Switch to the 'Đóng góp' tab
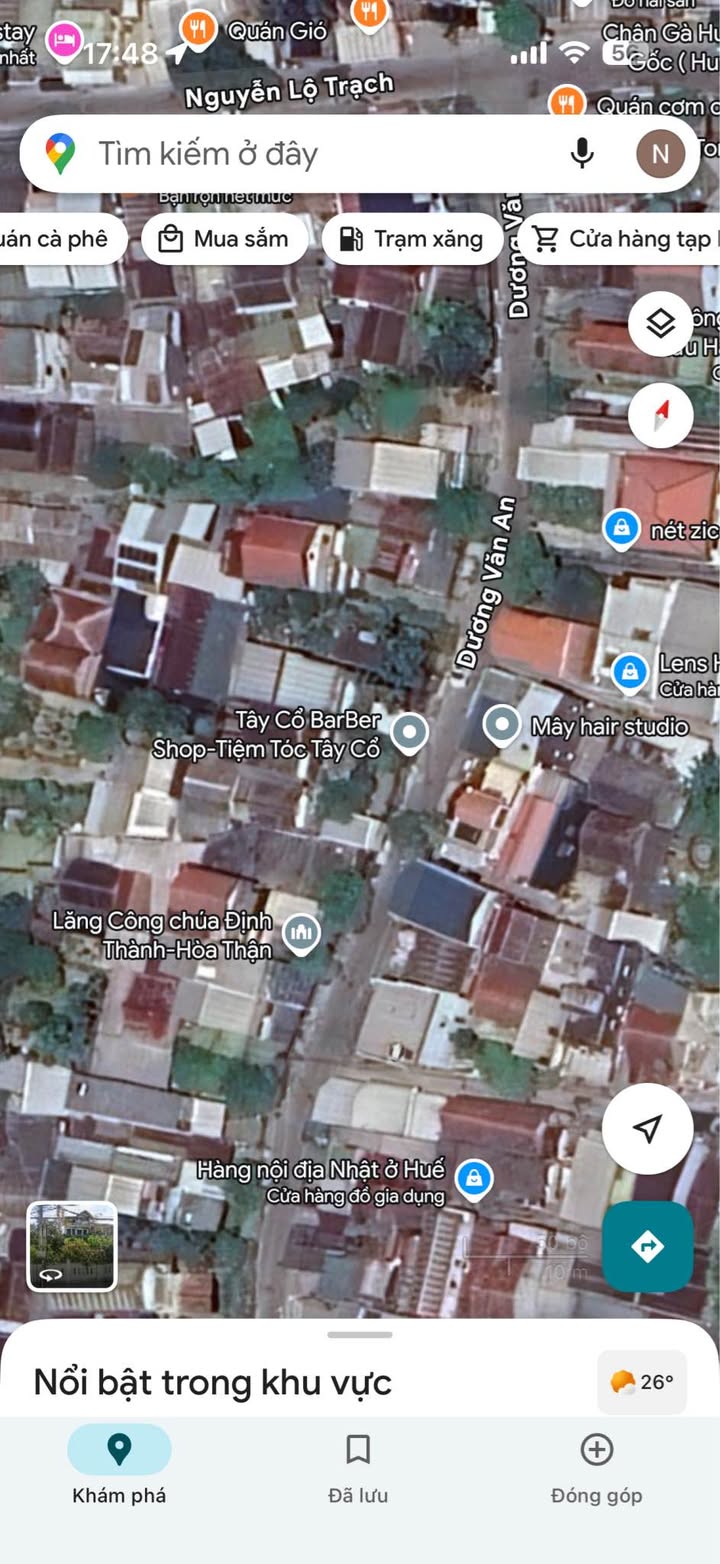720x1564 pixels. click(597, 1467)
